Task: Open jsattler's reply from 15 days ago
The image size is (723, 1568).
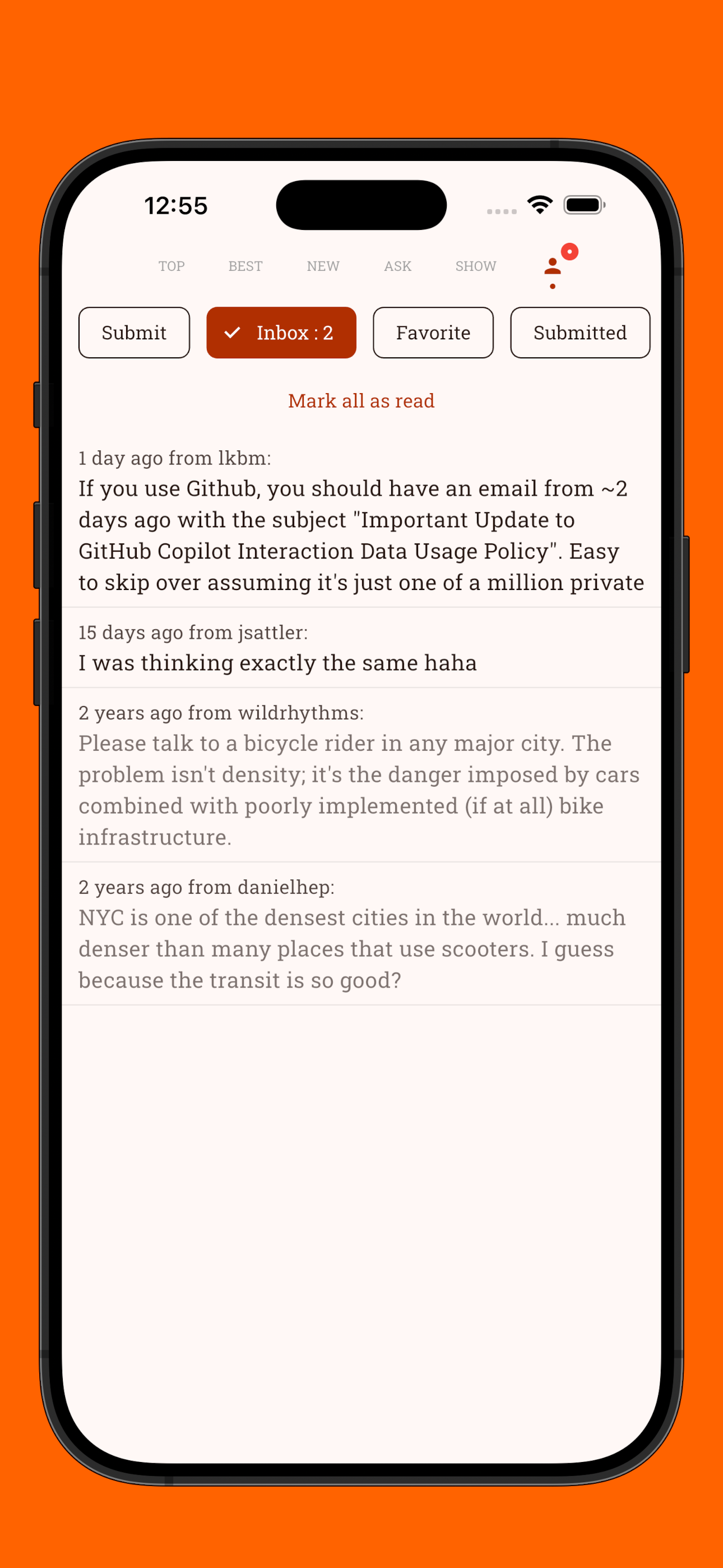Action: click(361, 647)
